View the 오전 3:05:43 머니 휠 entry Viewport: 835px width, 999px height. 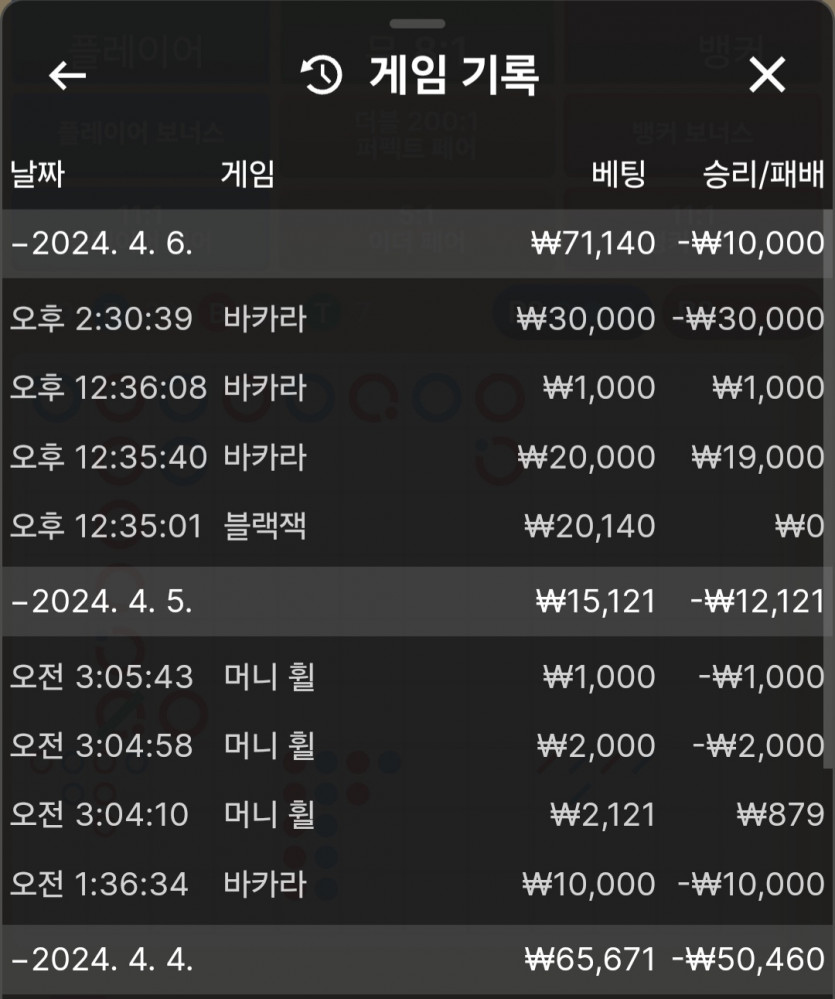click(416, 677)
